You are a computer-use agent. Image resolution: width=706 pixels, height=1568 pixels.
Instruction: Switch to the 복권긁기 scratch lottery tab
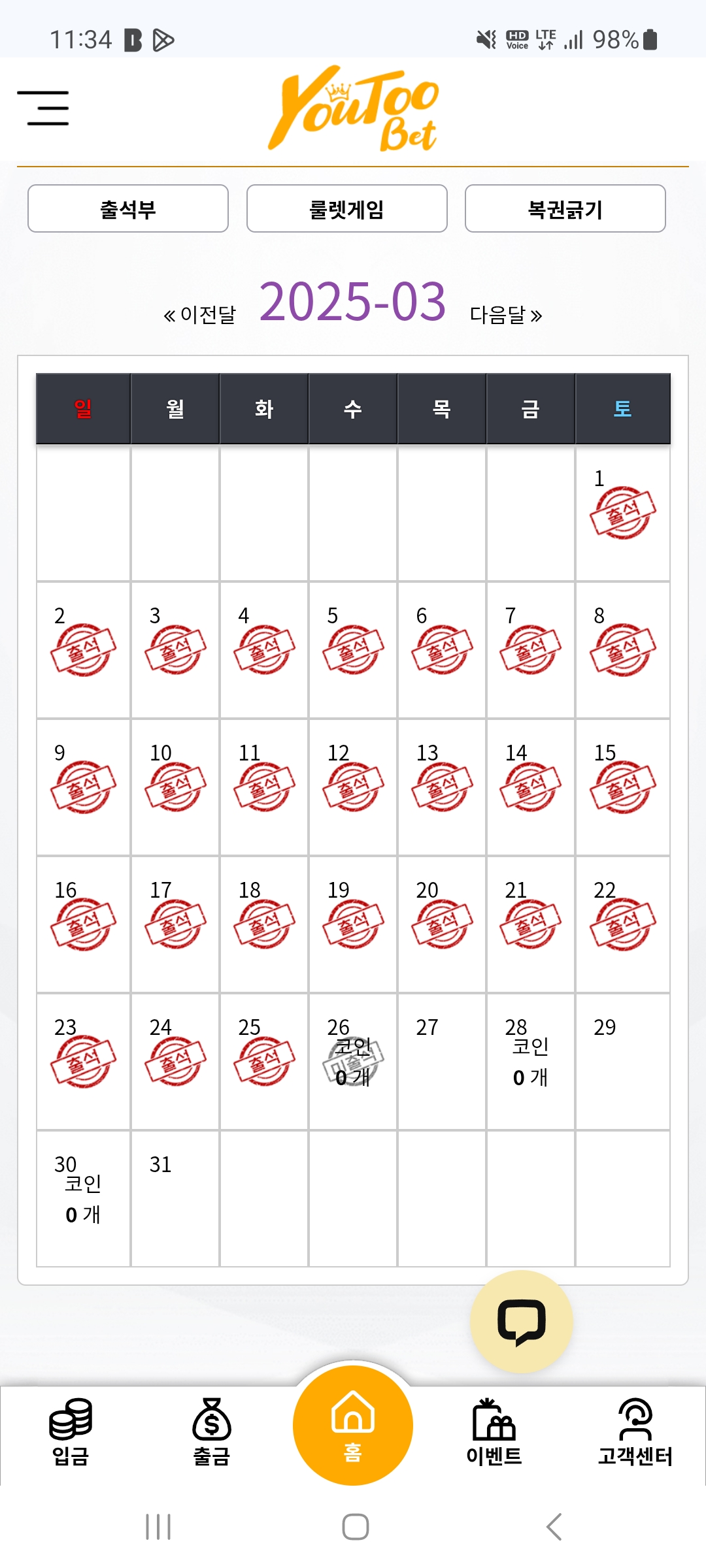tap(565, 209)
